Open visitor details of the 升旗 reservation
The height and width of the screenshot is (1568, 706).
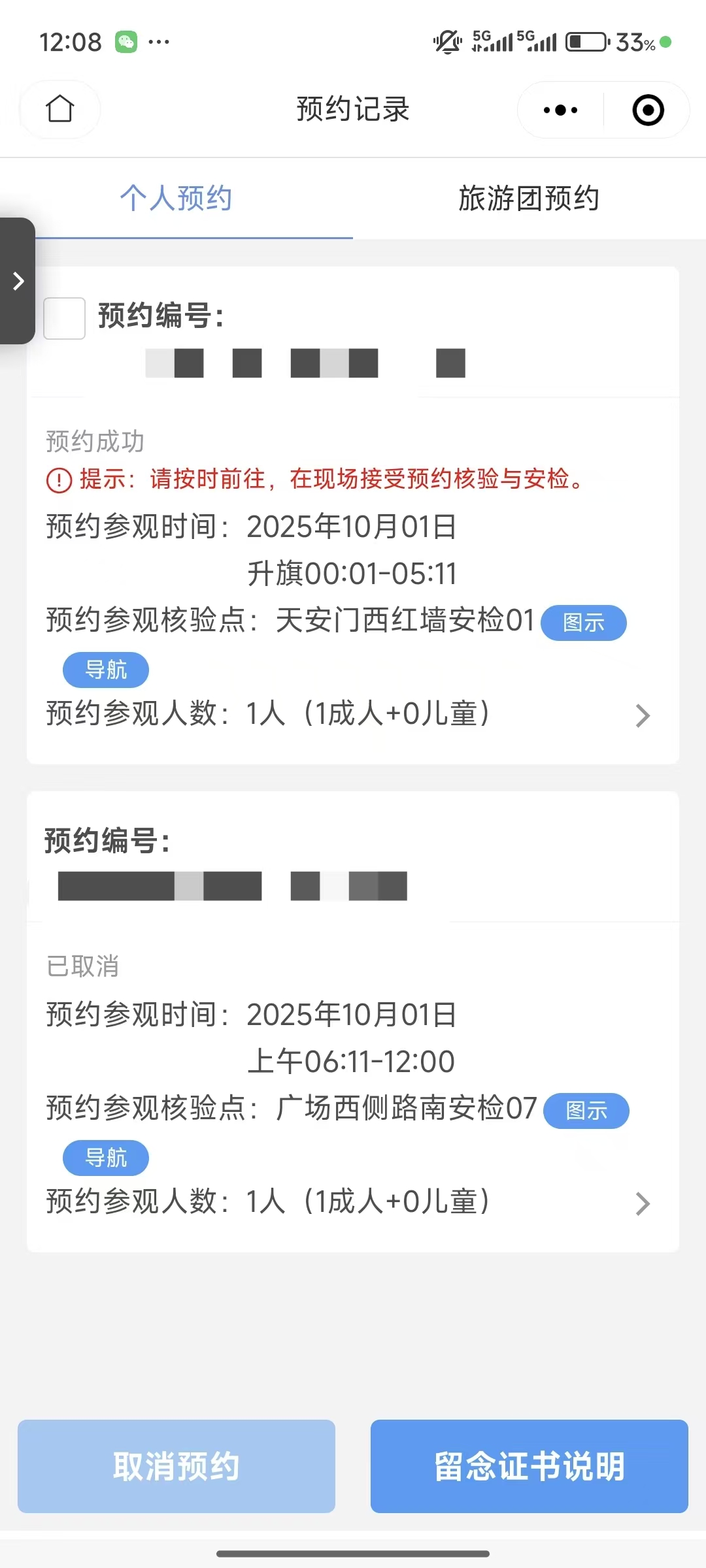[643, 716]
